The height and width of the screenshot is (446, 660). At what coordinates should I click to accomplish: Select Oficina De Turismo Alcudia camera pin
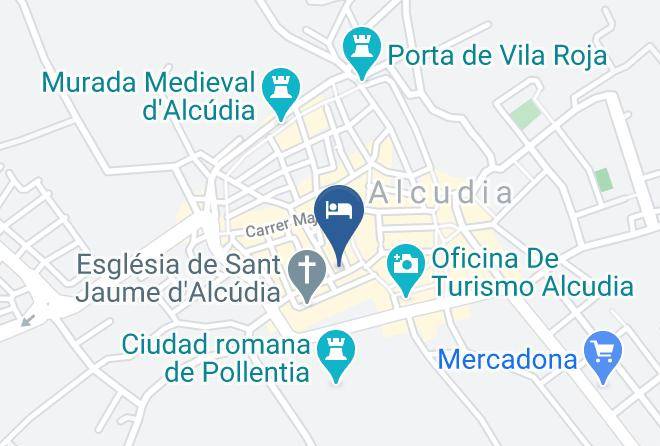[406, 269]
